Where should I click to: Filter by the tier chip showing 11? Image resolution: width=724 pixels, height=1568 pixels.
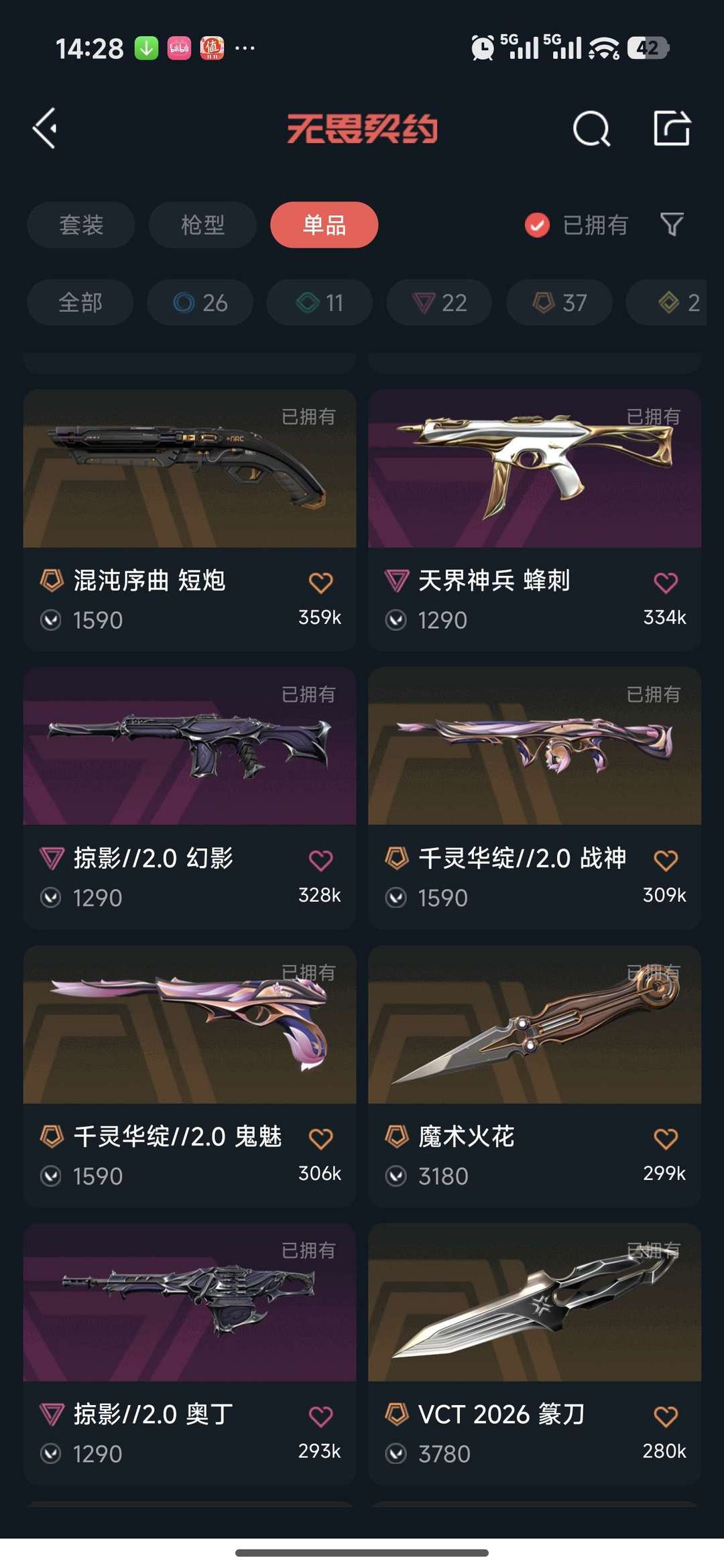point(320,302)
